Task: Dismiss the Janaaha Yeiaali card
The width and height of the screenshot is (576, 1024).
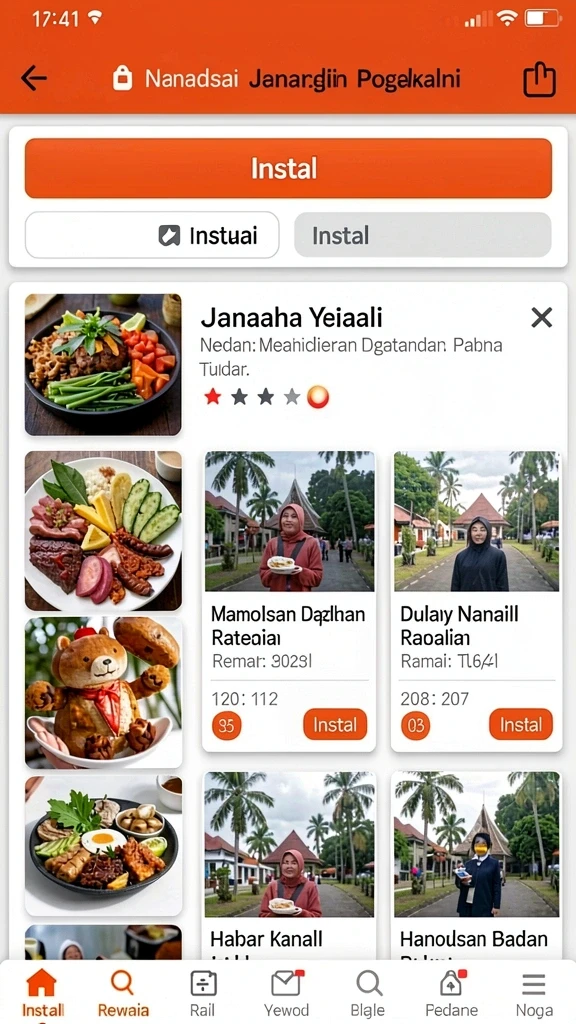Action: 541,317
